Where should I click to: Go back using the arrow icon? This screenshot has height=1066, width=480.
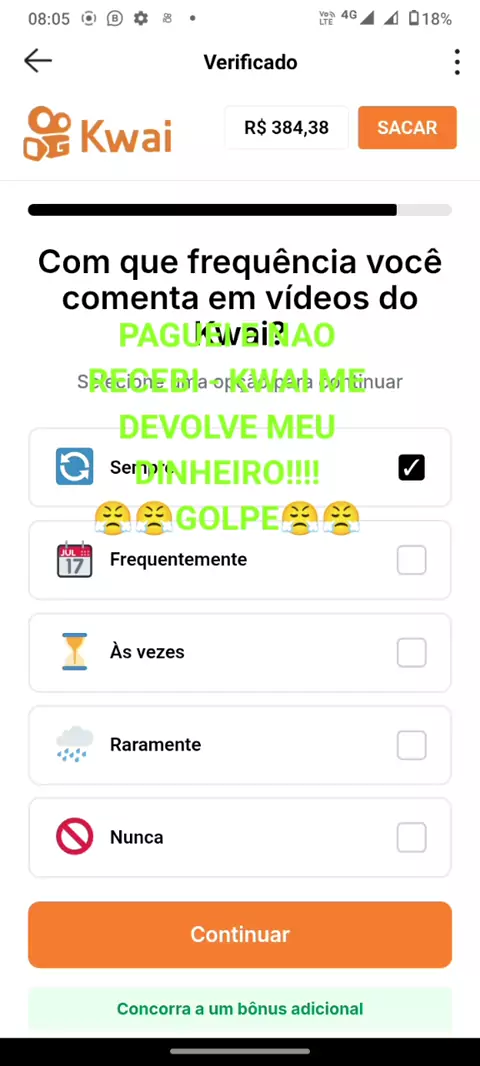tap(38, 61)
